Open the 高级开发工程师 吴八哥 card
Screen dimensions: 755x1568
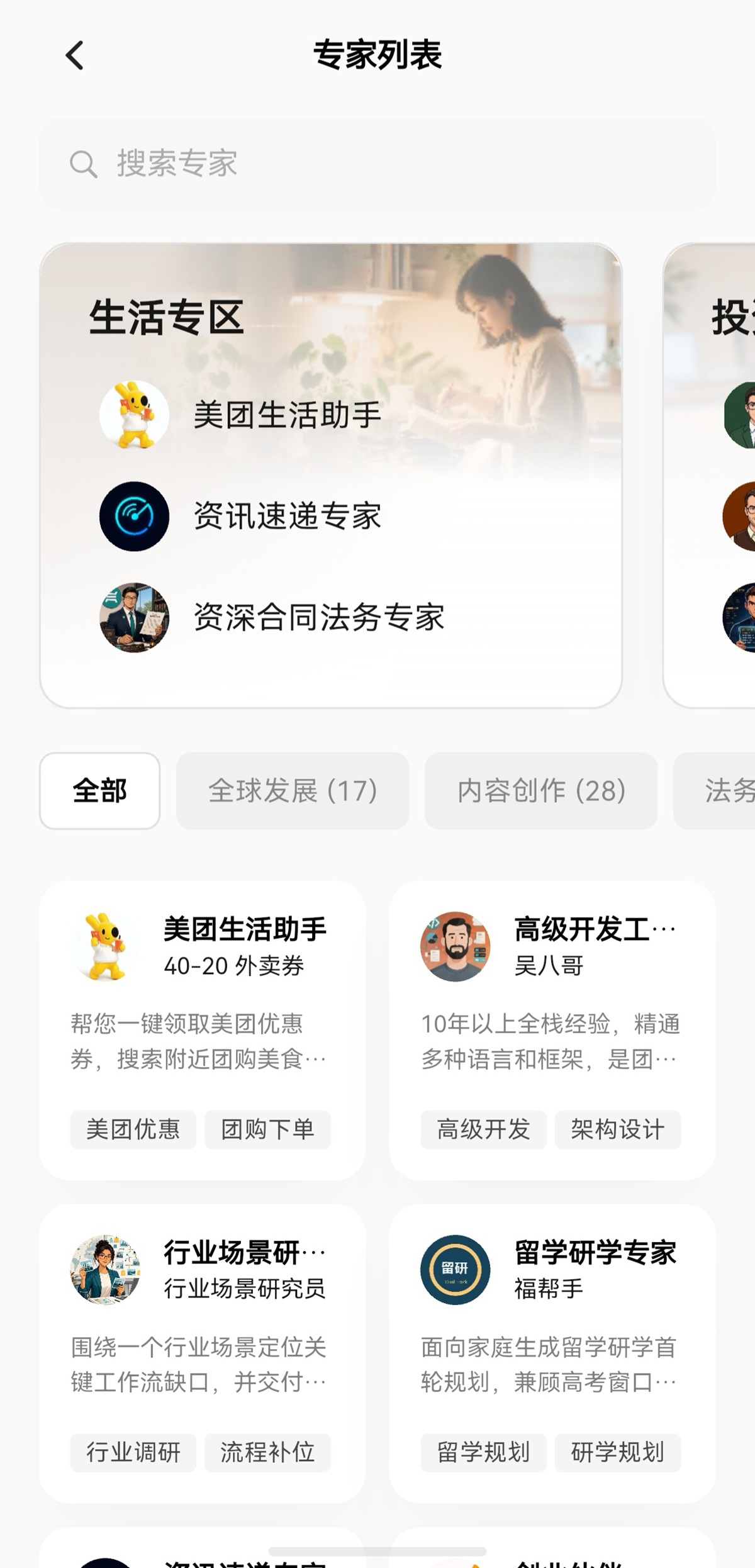[552, 1031]
